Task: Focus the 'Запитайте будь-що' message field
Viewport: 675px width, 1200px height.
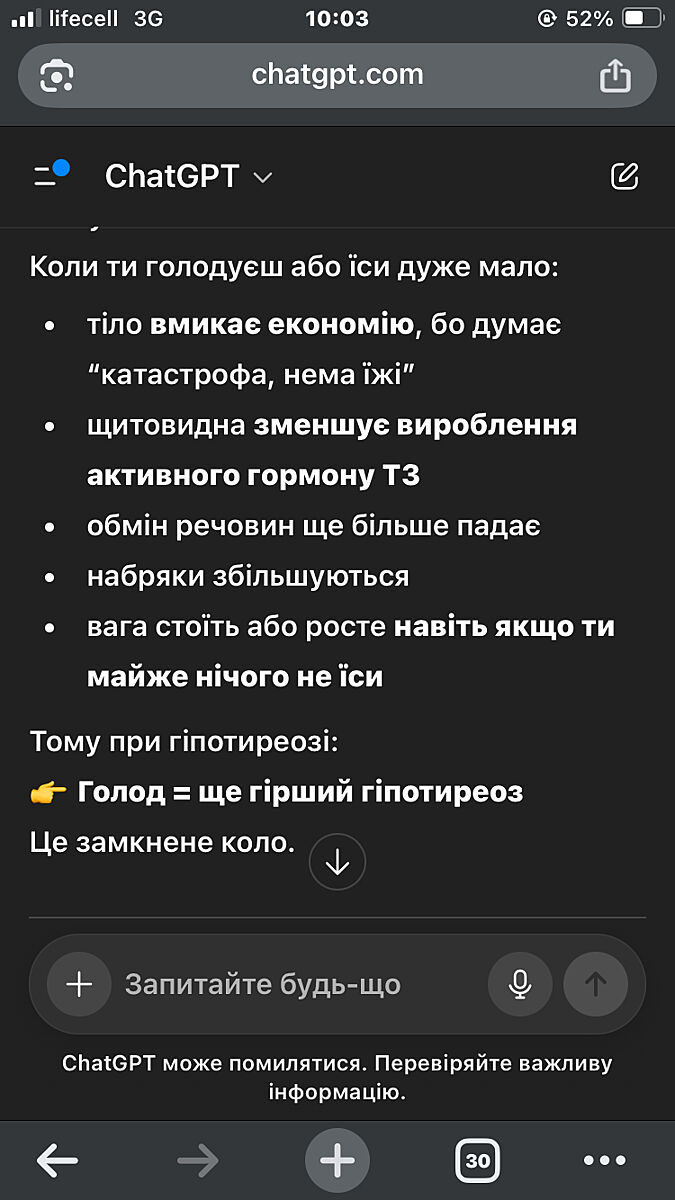Action: [x=290, y=984]
